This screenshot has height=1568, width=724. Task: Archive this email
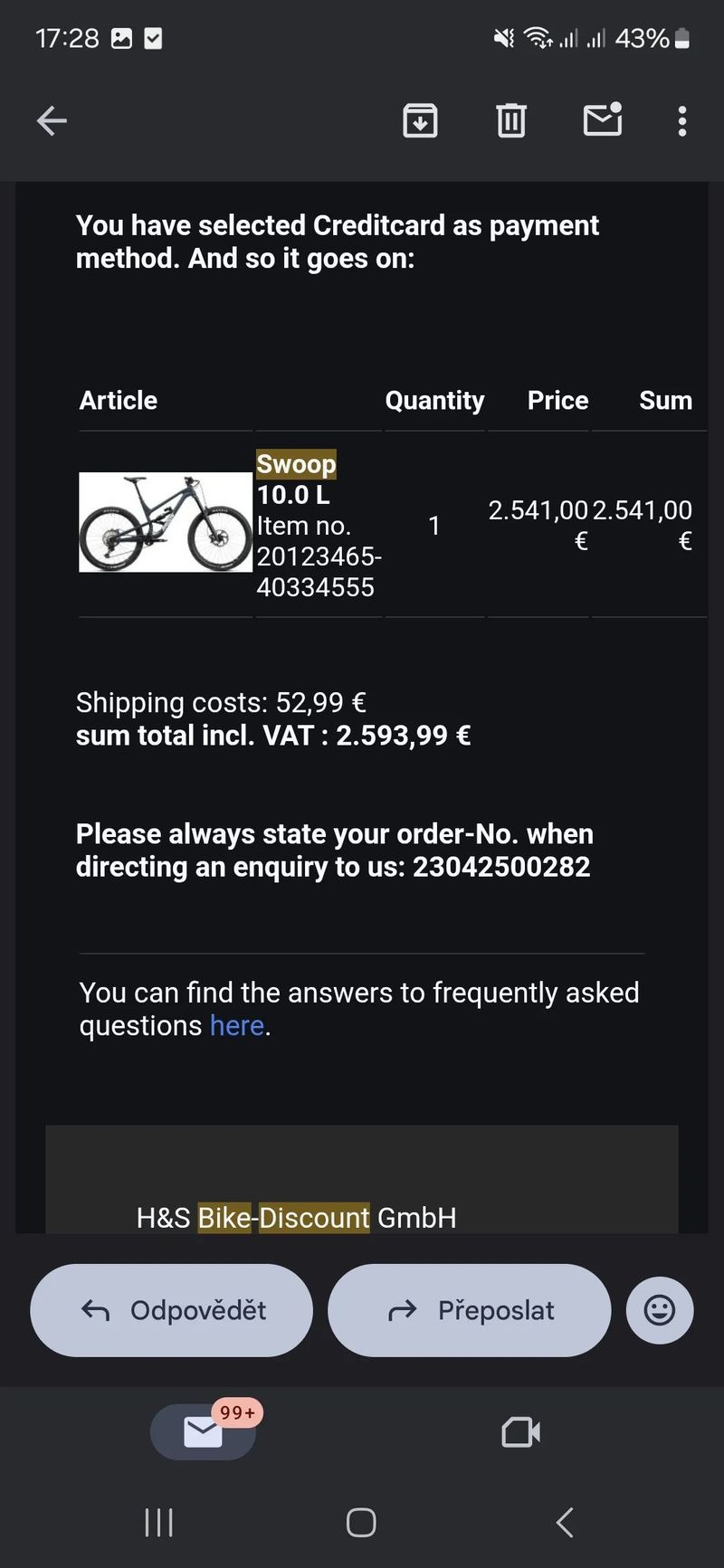(x=420, y=120)
